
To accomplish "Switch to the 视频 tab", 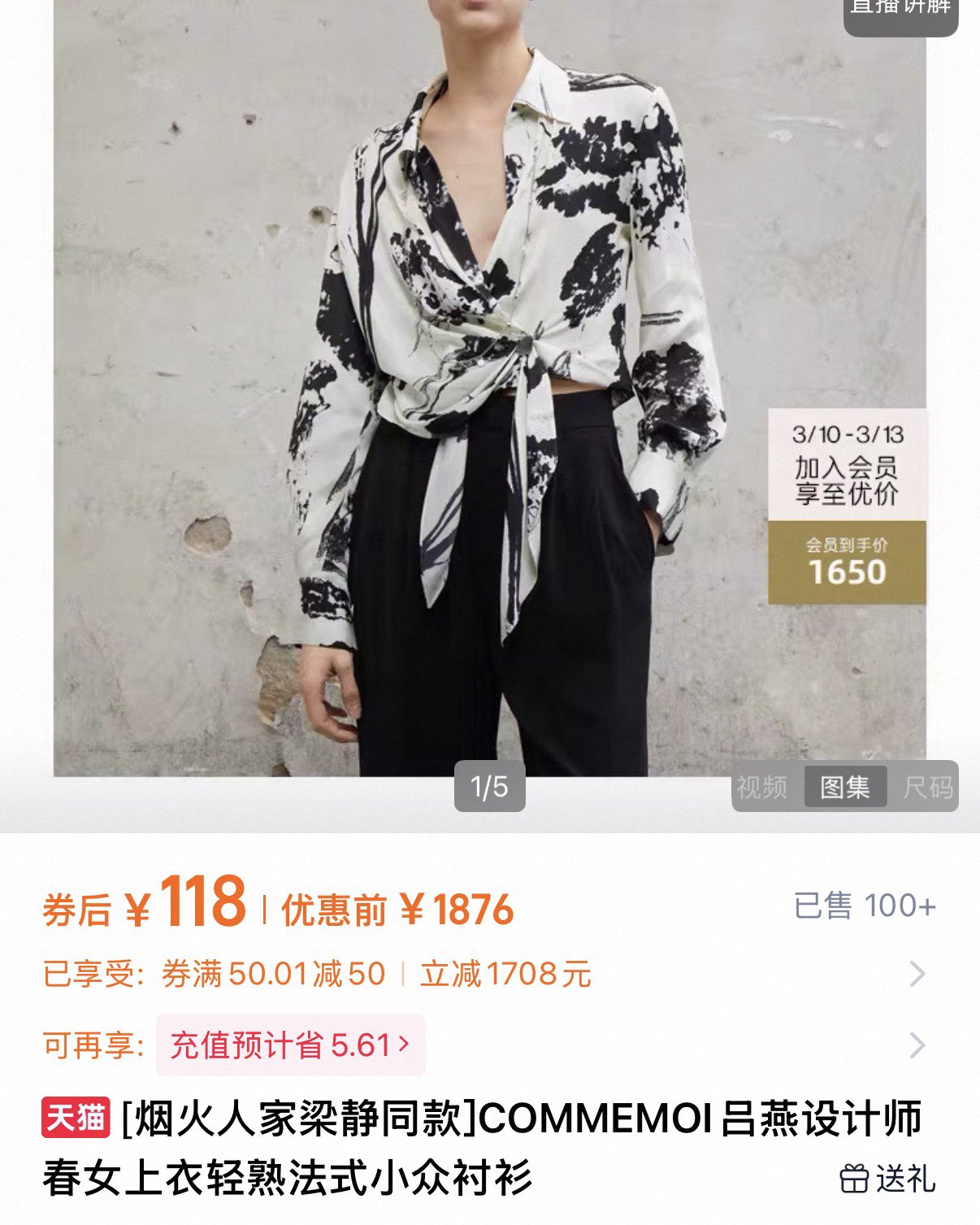I will 764,786.
